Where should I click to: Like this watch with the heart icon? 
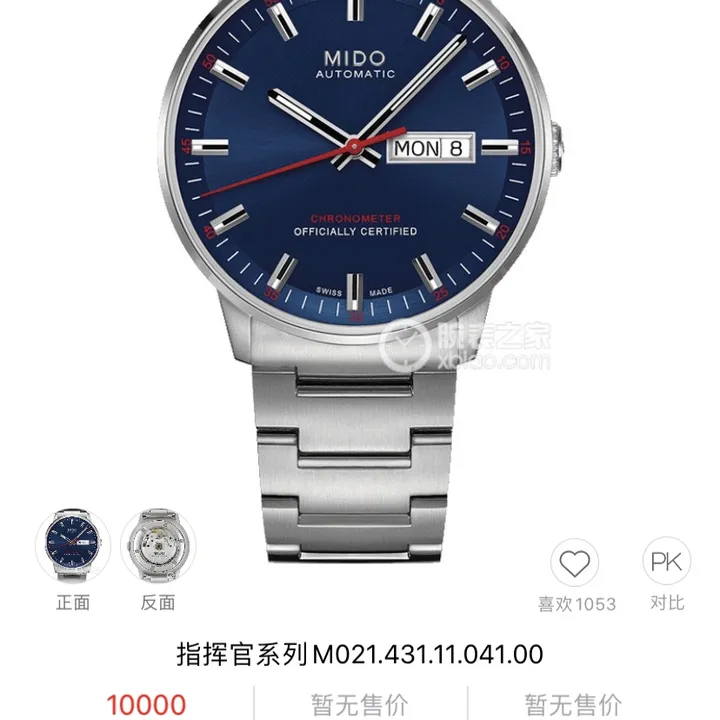click(x=574, y=563)
